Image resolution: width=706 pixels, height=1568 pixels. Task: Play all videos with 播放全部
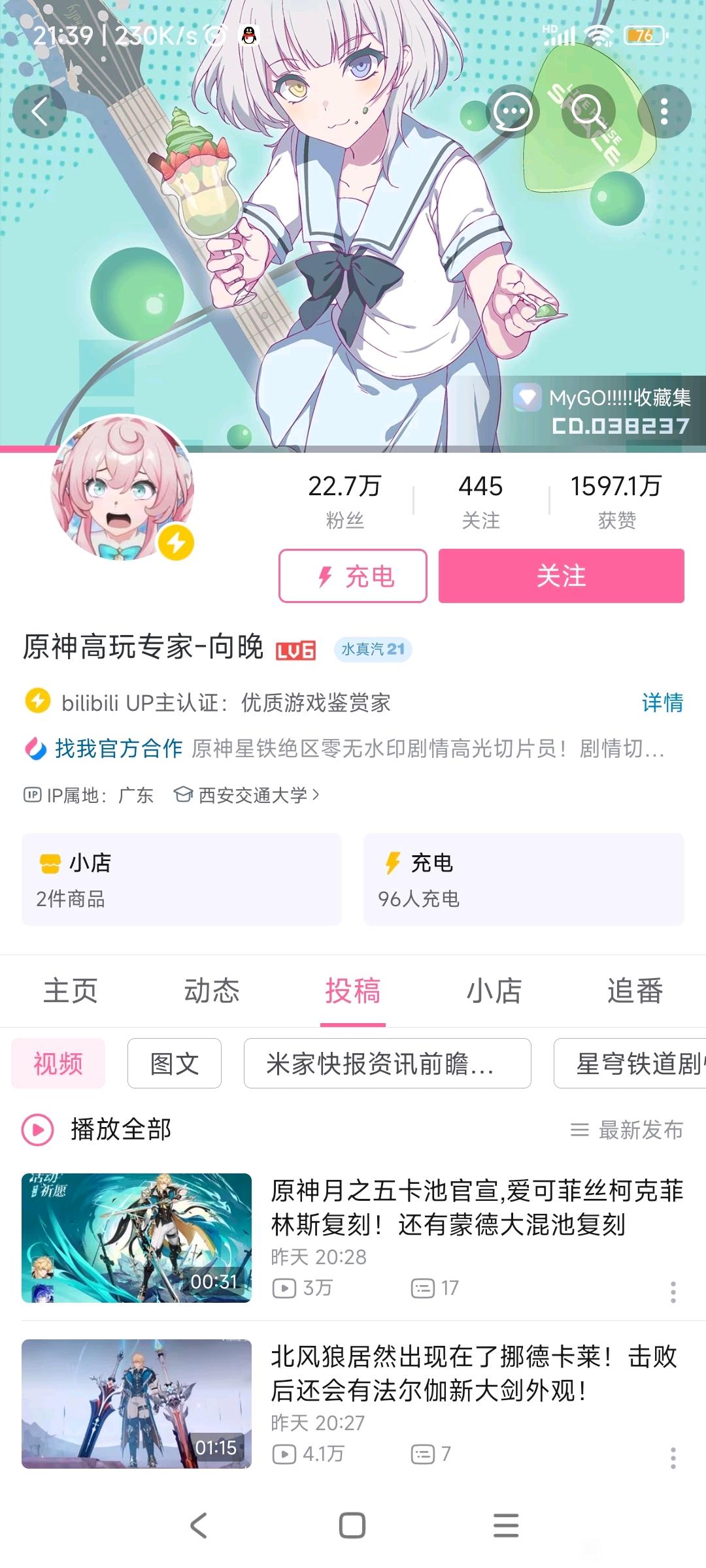(98, 1130)
